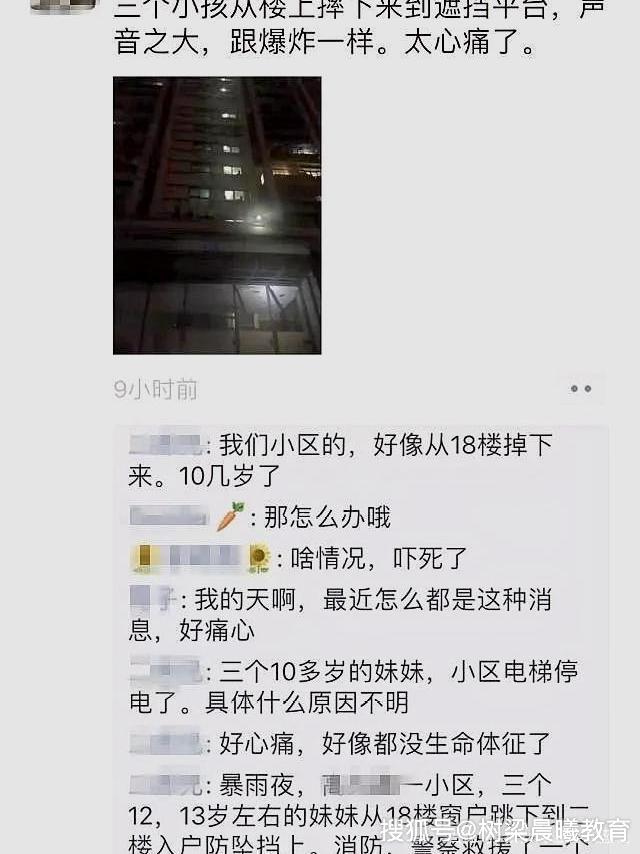640x854 pixels.
Task: Open the night building photo in the post
Action: pos(217,215)
